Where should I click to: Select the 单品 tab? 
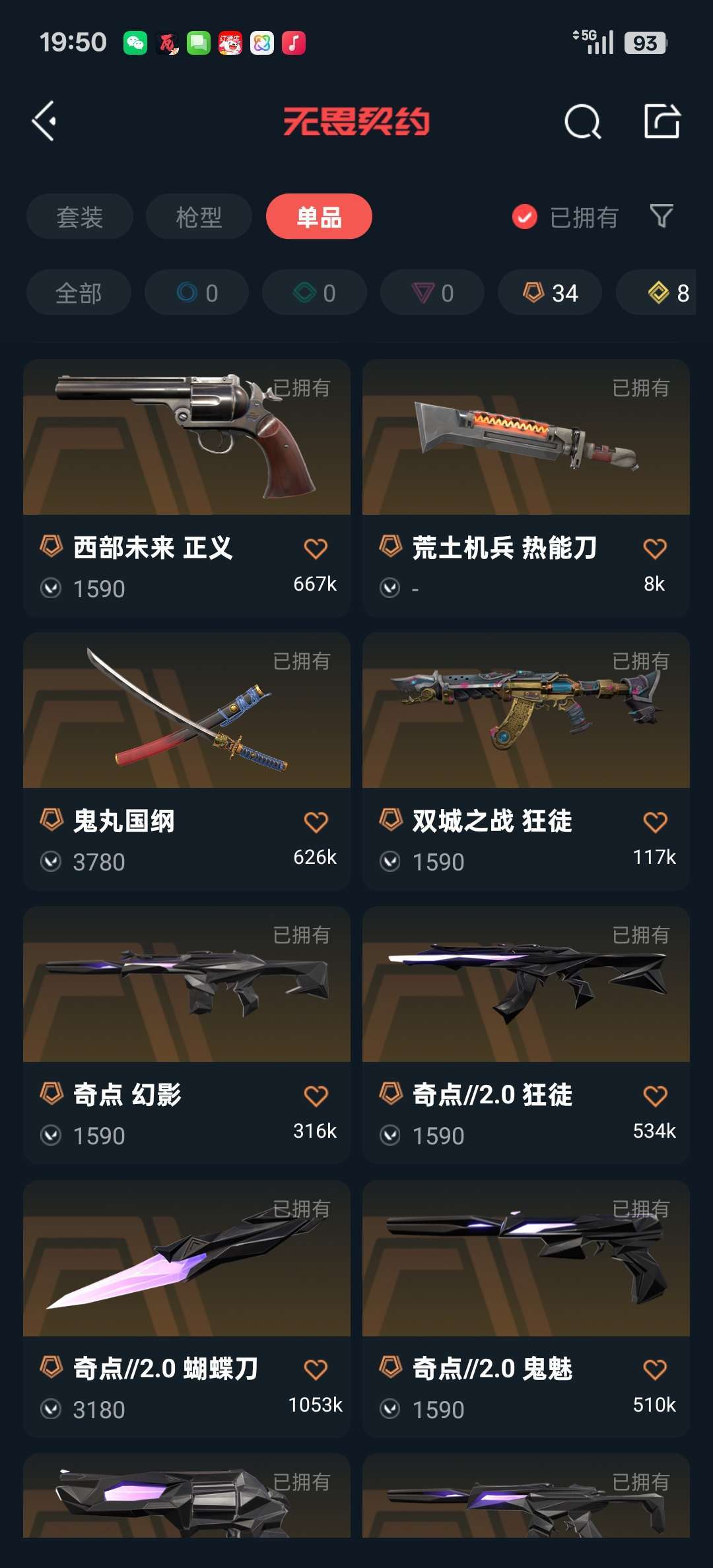pos(319,216)
